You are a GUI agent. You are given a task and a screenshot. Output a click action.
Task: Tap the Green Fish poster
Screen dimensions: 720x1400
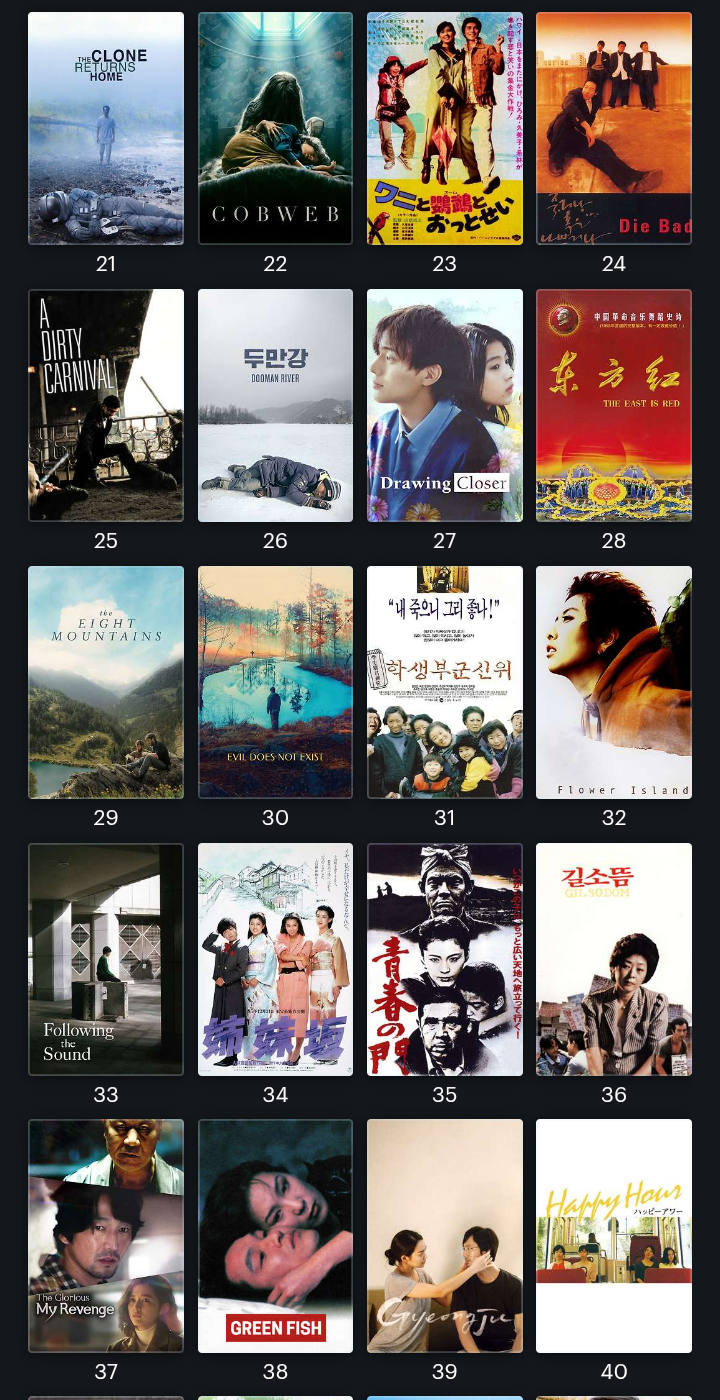[275, 1236]
